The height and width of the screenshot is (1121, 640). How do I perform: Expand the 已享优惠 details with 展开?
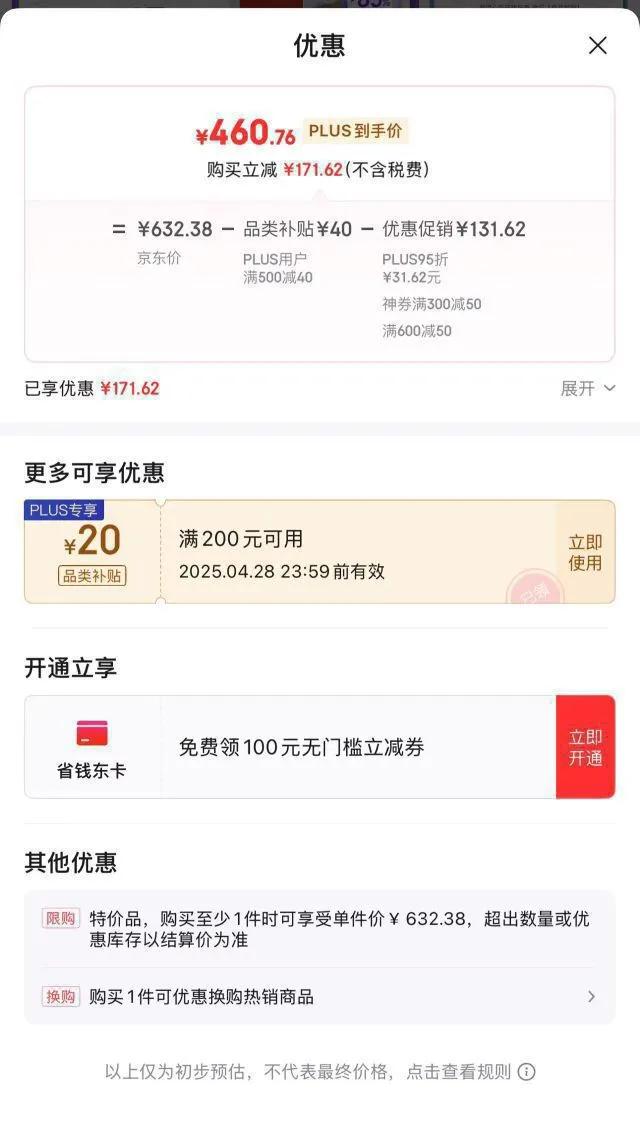[x=587, y=388]
